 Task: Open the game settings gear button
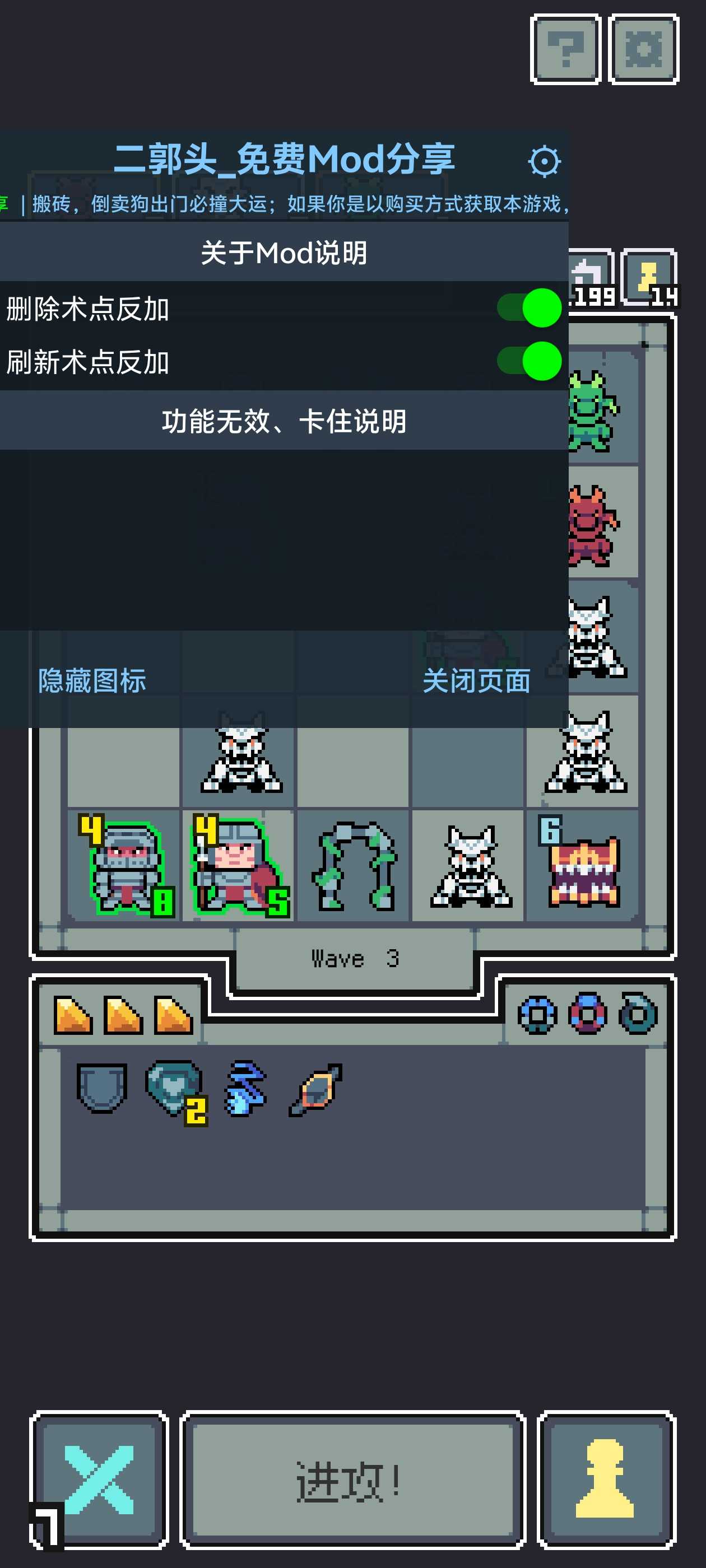coord(643,49)
